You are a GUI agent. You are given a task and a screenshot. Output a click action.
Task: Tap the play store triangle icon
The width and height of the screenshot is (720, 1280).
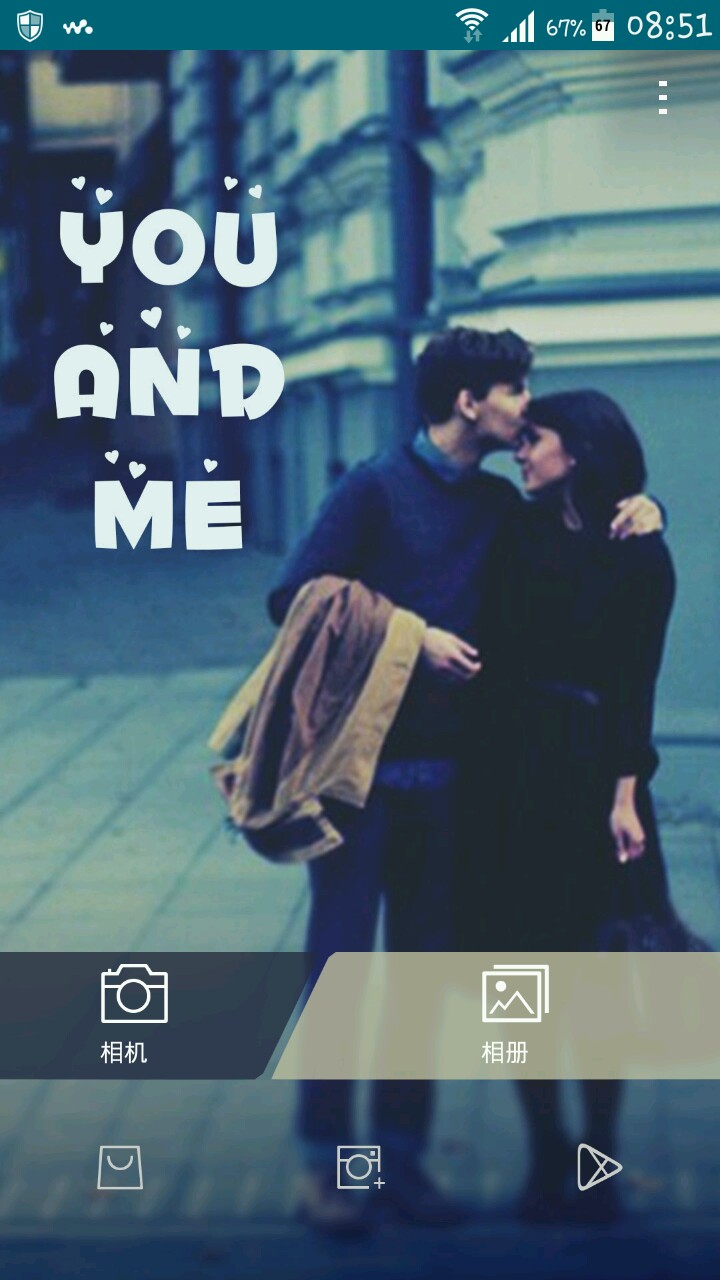click(x=598, y=1167)
